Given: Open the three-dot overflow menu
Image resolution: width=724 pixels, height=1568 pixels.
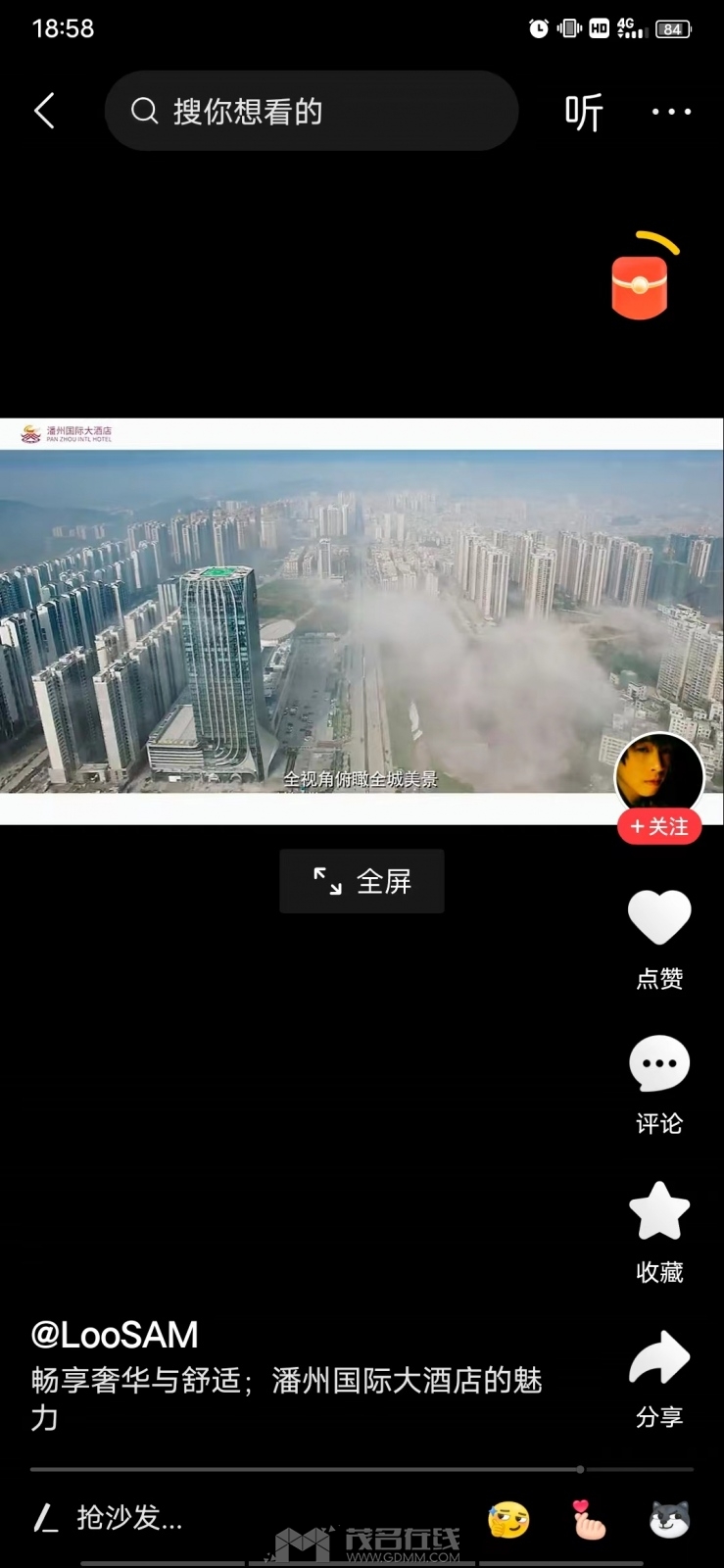Looking at the screenshot, I should click(x=671, y=112).
